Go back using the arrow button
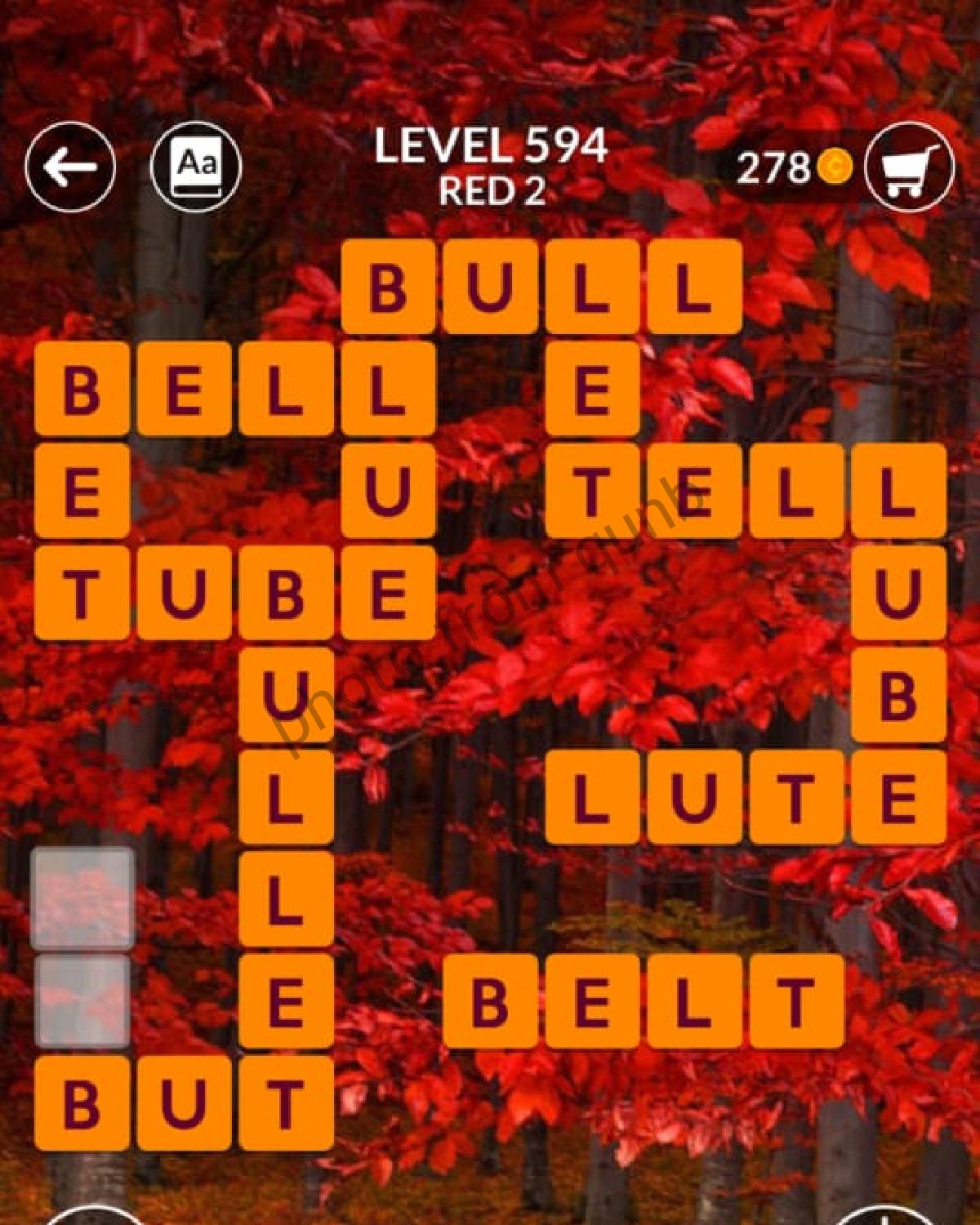Screen dimensions: 980x1225 pos(70,167)
